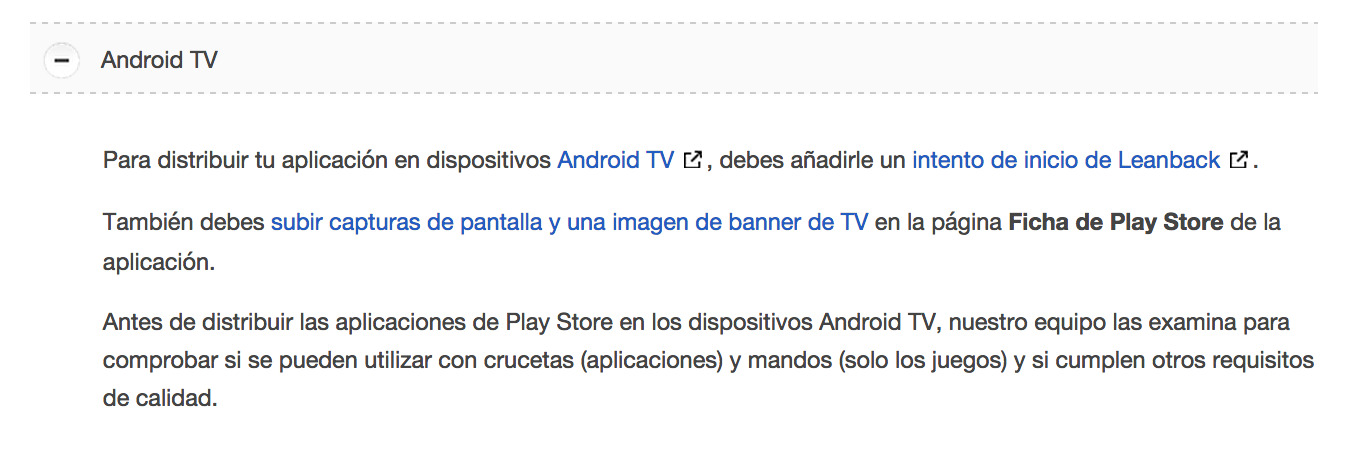Open the intento de inicio de Leanback link
1352x460 pixels.
1065,160
